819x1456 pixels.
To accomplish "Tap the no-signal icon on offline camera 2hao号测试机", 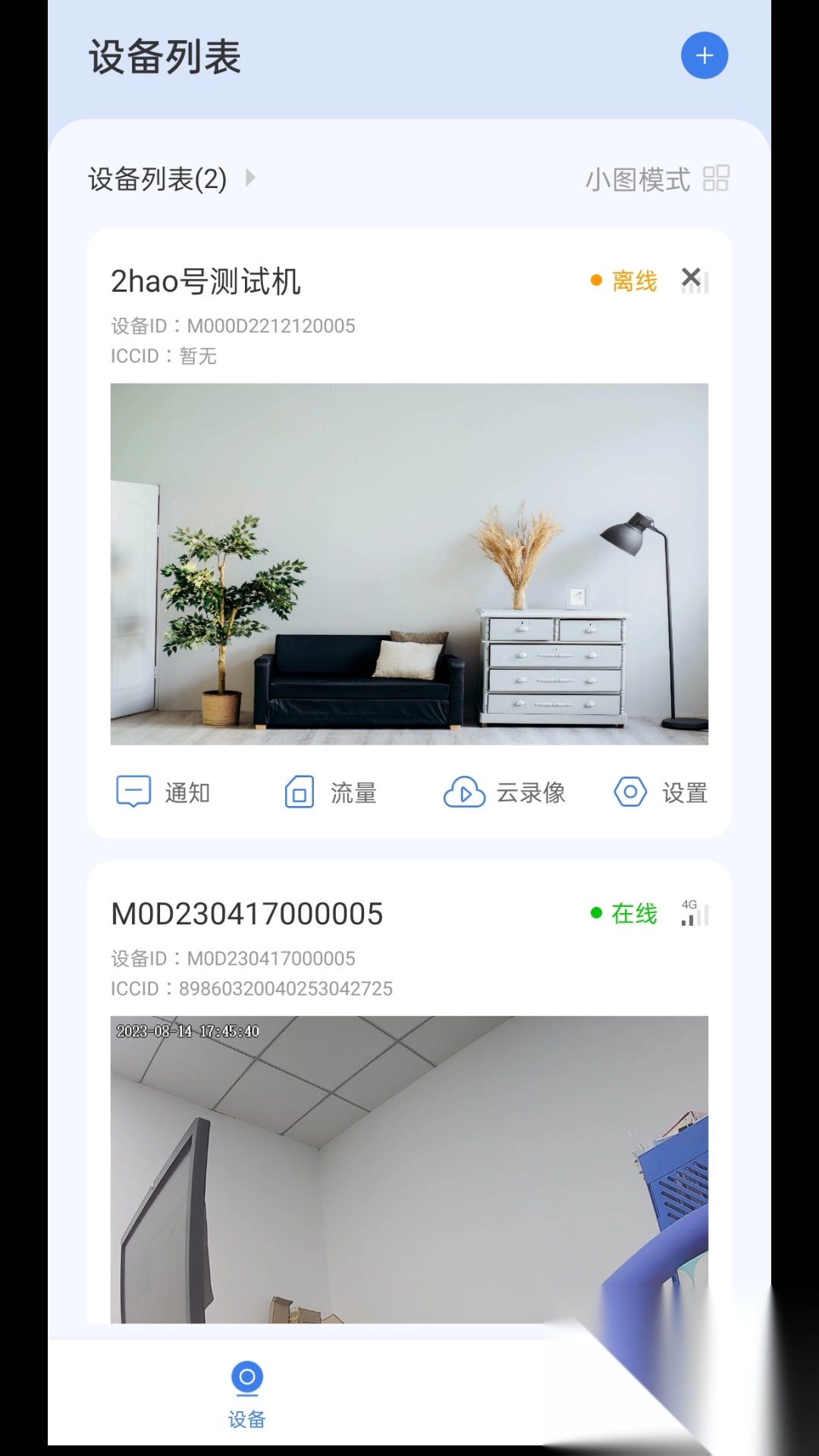I will pyautogui.click(x=695, y=279).
